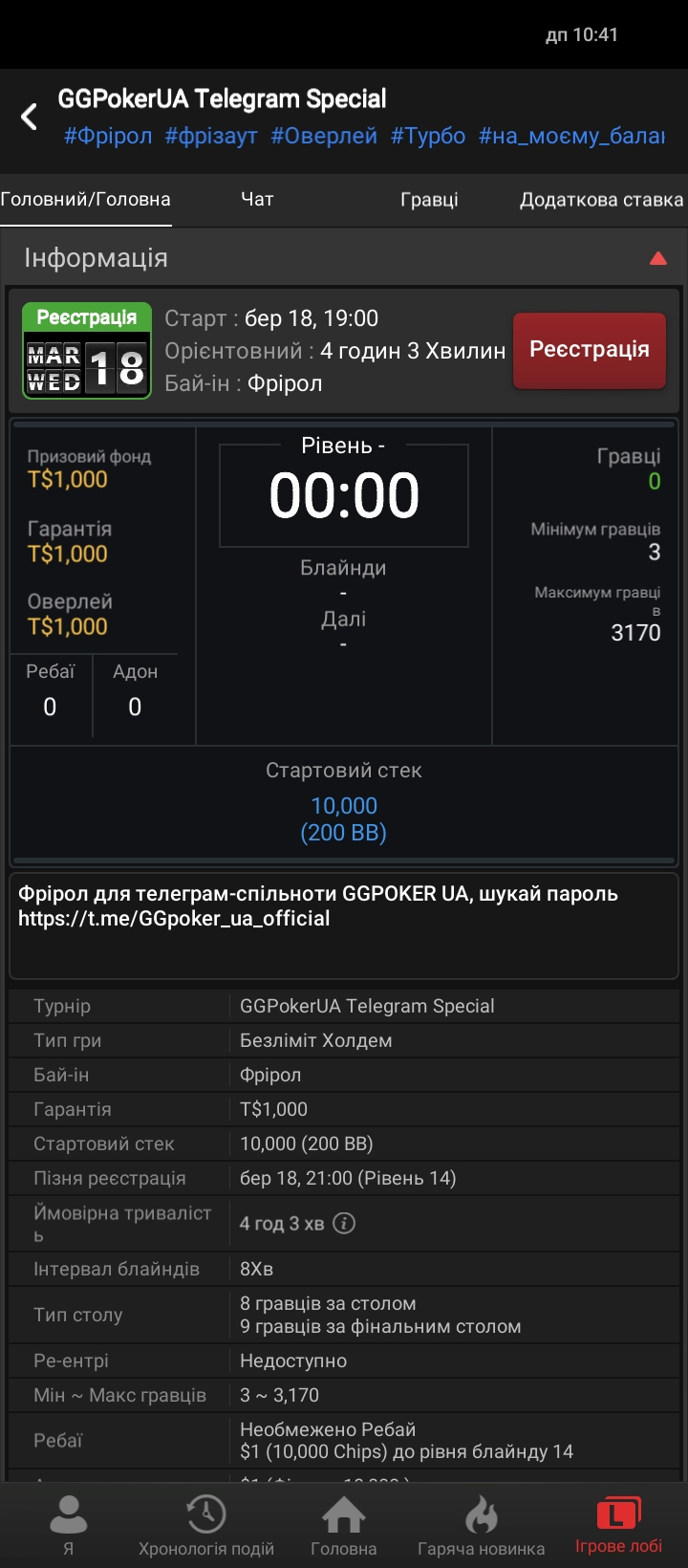Tap the #Фрірол hashtag
This screenshot has height=1568, width=688.
point(108,136)
